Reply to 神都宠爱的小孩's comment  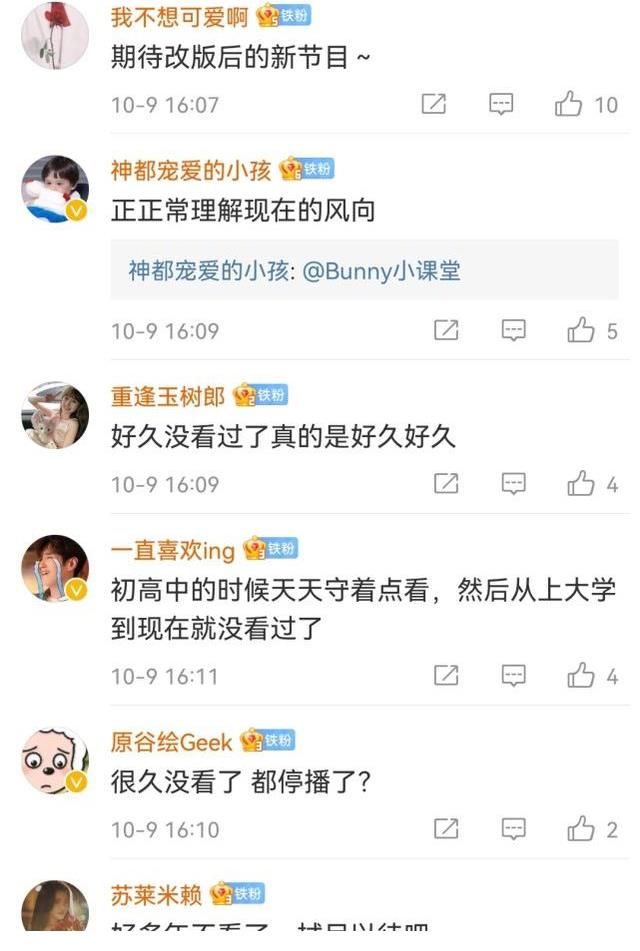[x=513, y=331]
